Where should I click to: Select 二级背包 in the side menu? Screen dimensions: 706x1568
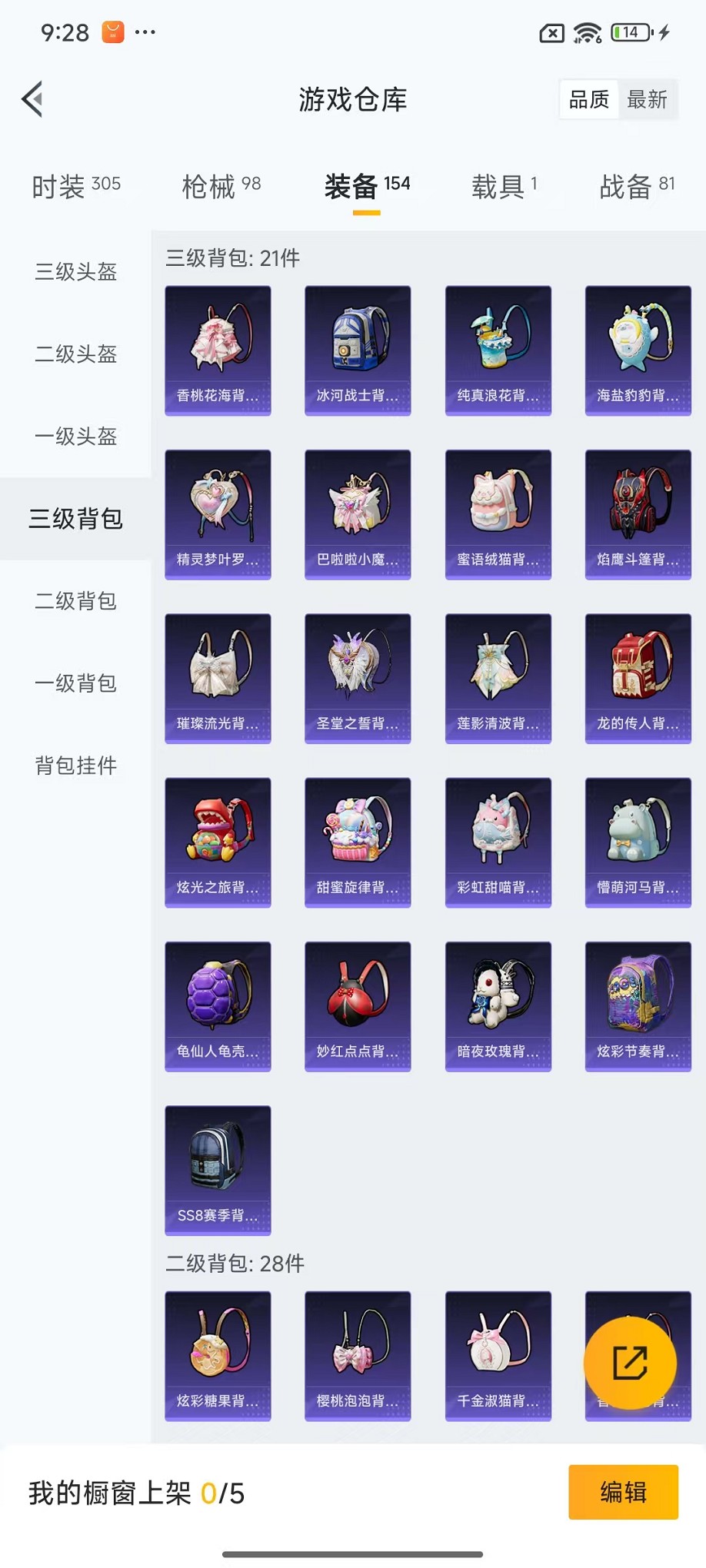point(75,601)
